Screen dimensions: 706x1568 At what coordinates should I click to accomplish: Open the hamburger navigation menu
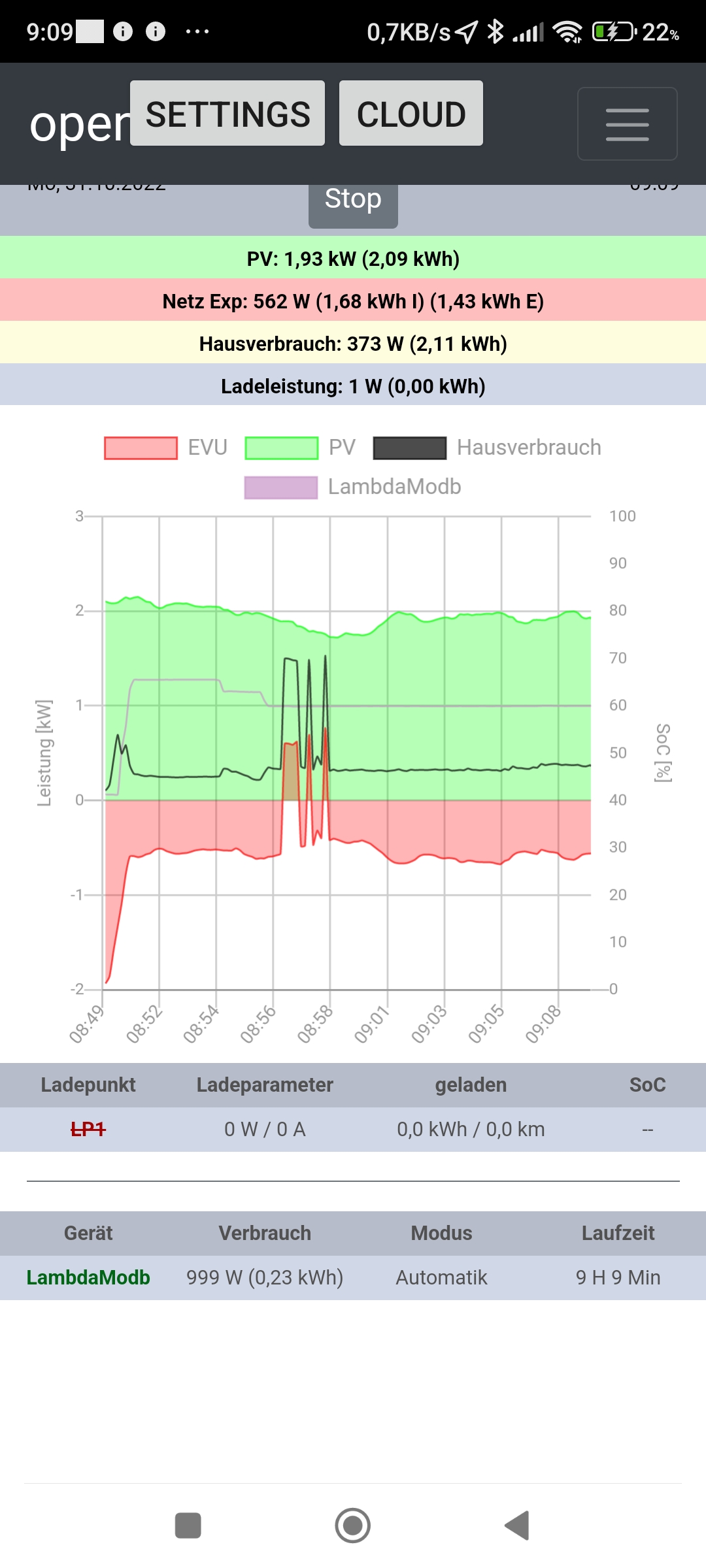627,124
